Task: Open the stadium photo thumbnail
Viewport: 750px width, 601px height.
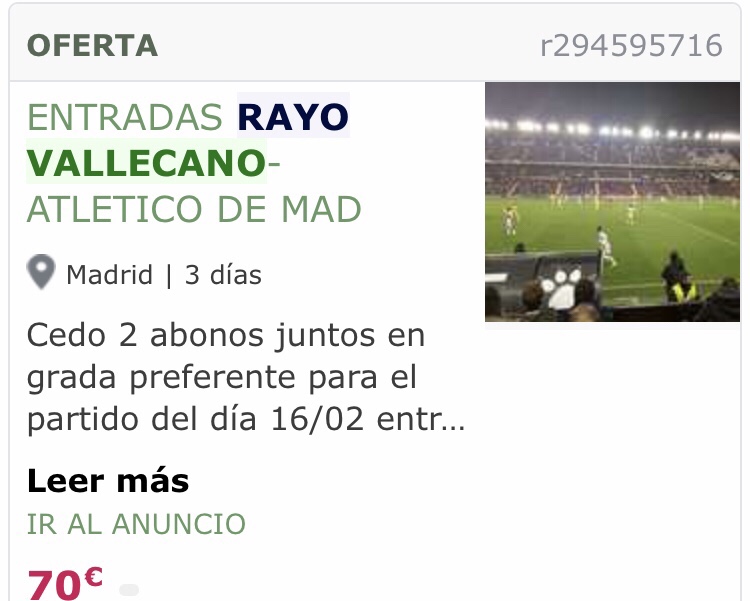Action: coord(612,202)
